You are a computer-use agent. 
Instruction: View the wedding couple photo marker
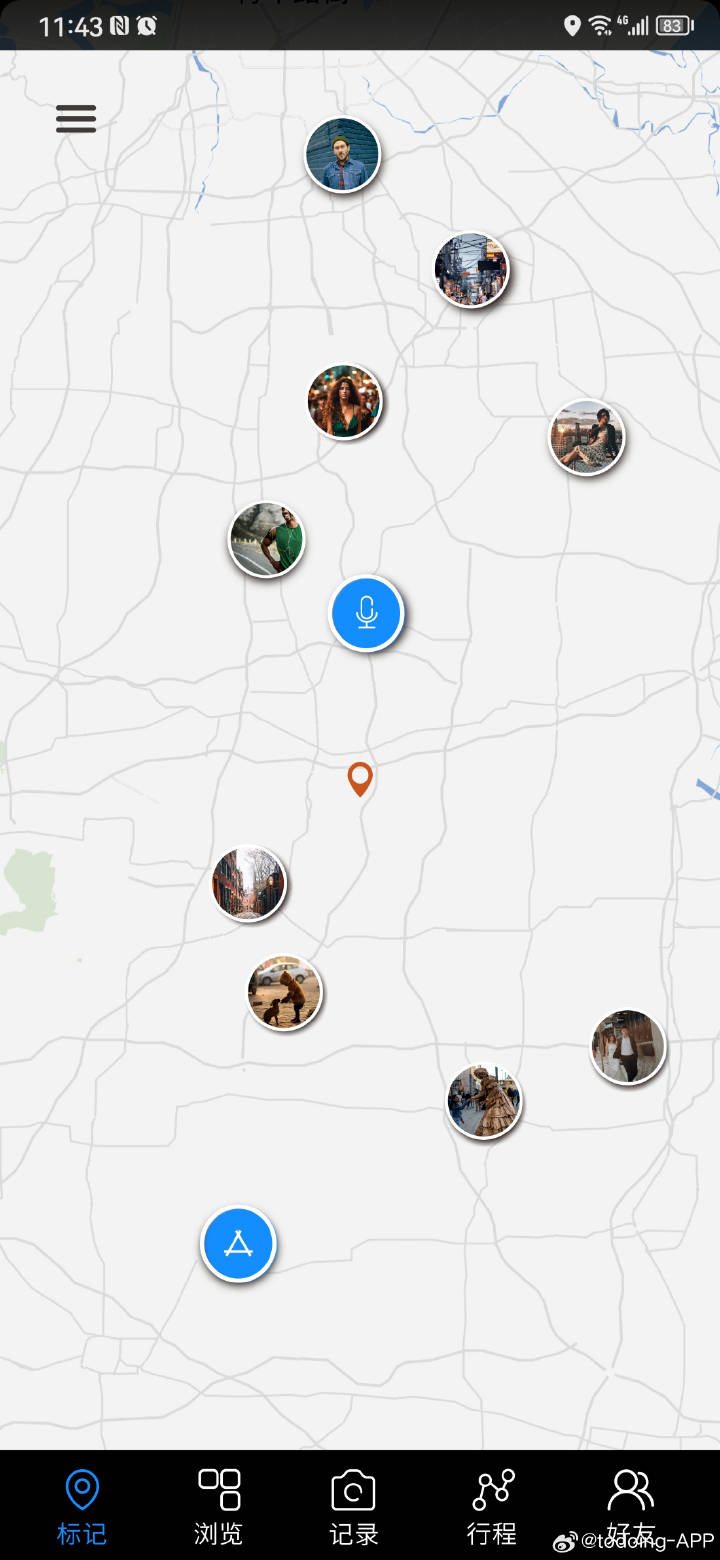click(x=628, y=1047)
